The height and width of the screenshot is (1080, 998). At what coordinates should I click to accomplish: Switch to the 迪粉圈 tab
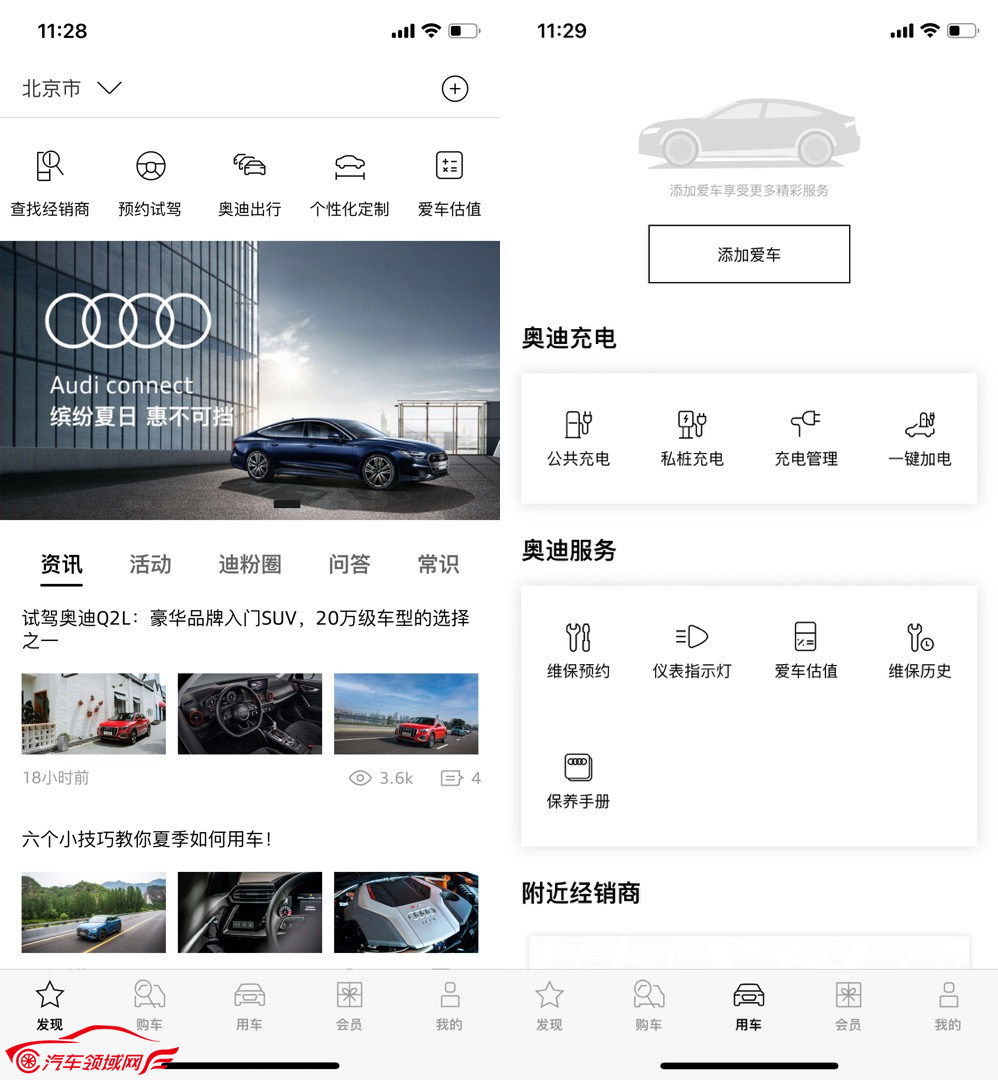tap(250, 565)
